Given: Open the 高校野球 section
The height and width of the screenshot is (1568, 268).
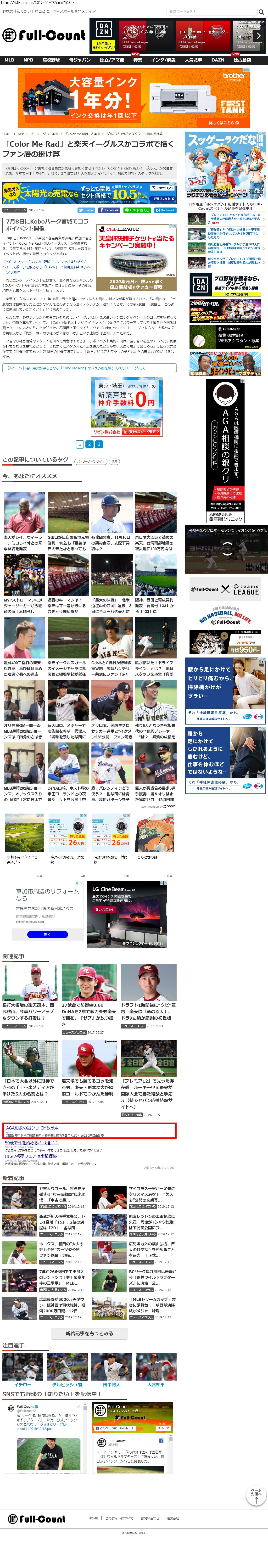Looking at the screenshot, I should pyautogui.click(x=51, y=60).
